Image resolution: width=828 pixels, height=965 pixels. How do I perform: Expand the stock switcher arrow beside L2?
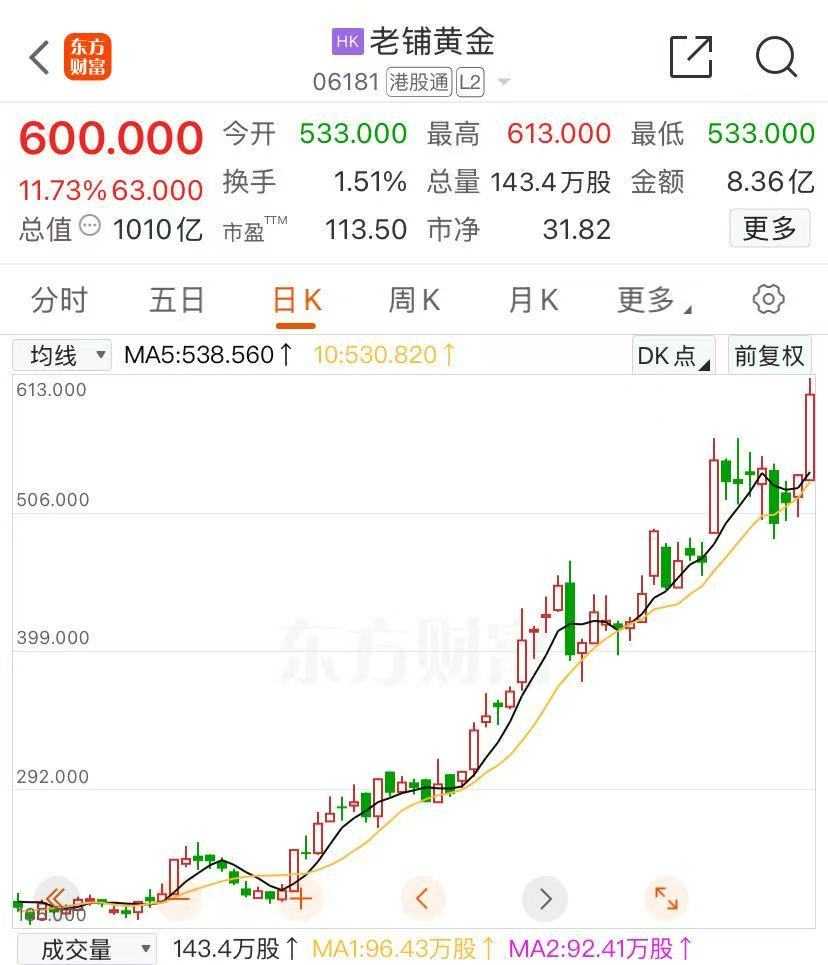pyautogui.click(x=504, y=82)
